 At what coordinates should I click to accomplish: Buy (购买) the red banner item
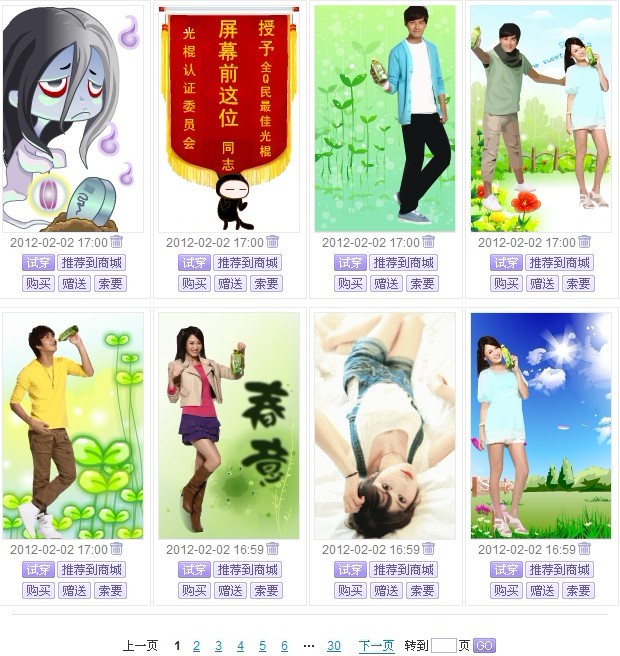pos(194,284)
